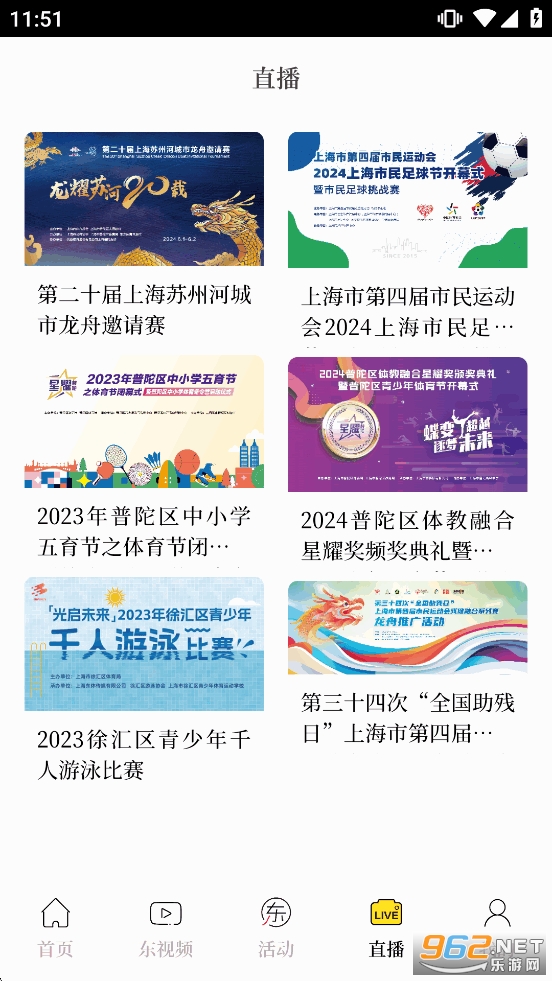Switch to the 首页 tab
Screen dimensions: 552x981
point(56,928)
